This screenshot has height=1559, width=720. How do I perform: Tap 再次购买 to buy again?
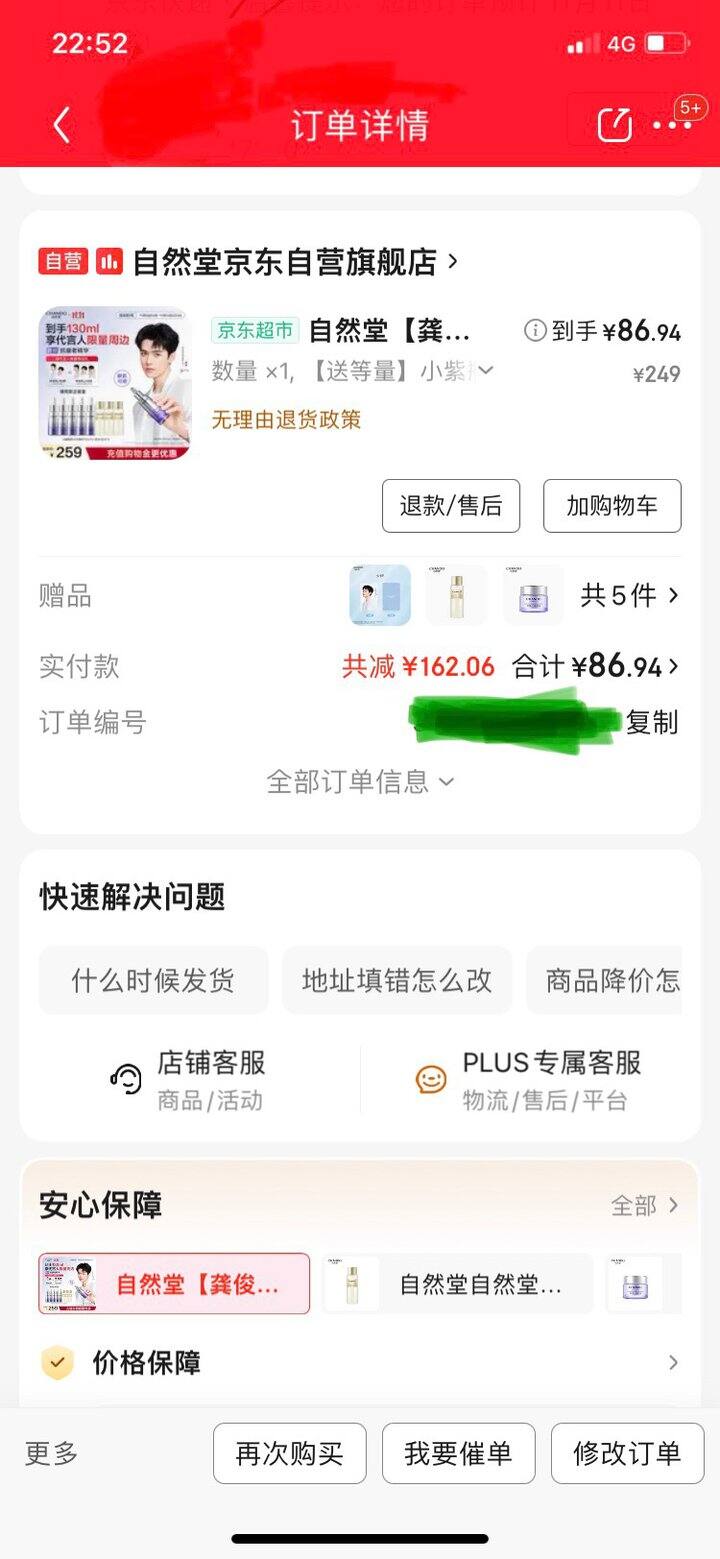[289, 1453]
